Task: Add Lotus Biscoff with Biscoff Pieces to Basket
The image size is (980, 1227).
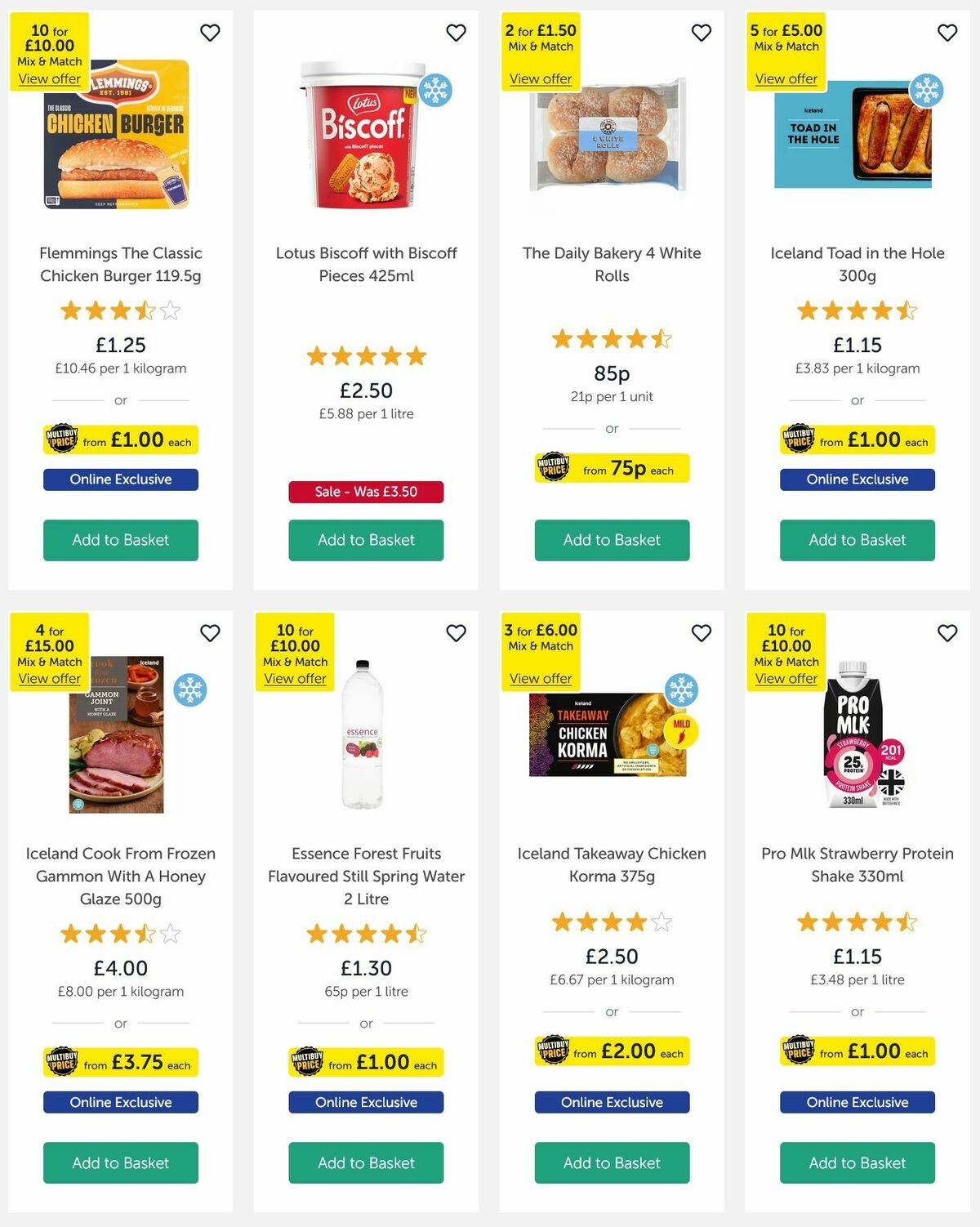Action: pos(365,540)
